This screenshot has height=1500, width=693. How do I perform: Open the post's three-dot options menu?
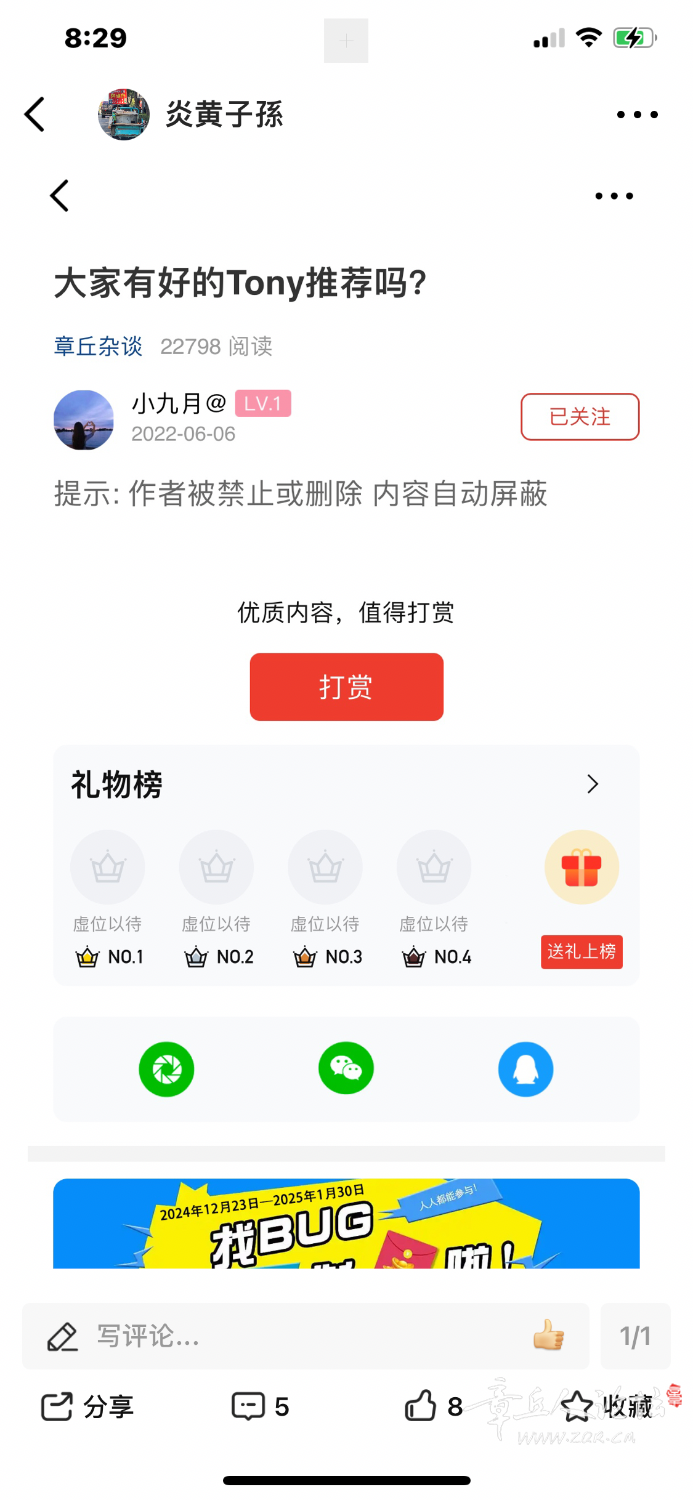(x=614, y=196)
